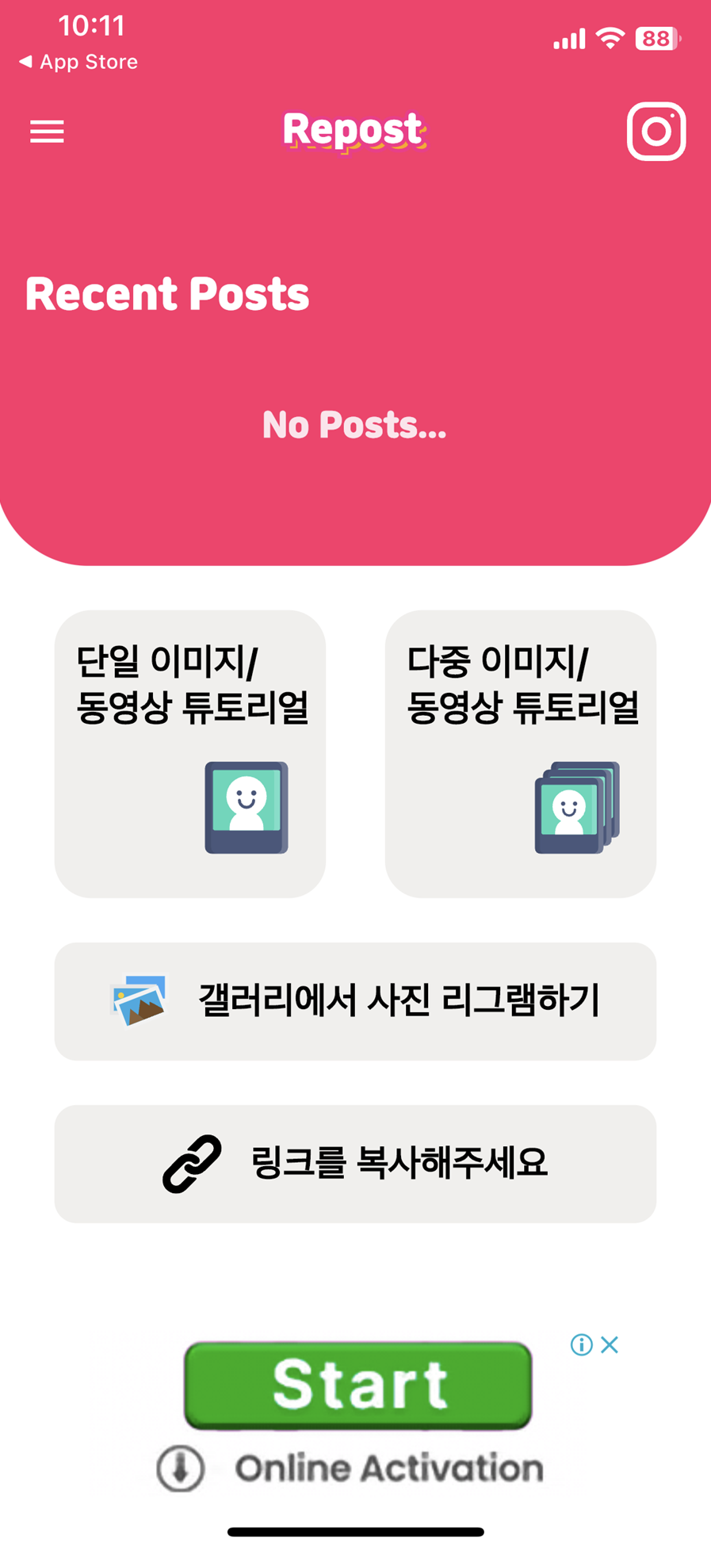Tap the green Start ad button

click(x=358, y=1386)
